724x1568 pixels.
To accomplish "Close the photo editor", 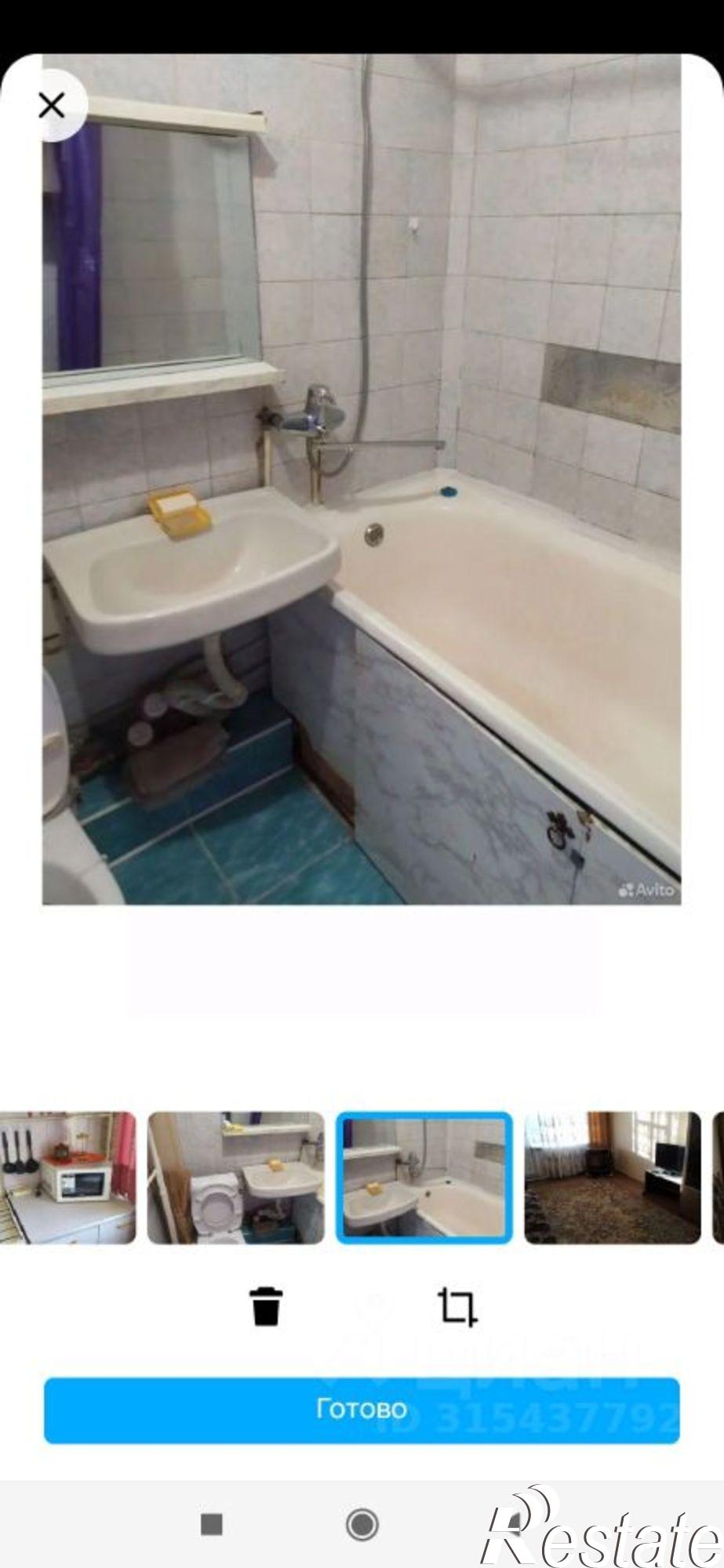I will coord(51,105).
